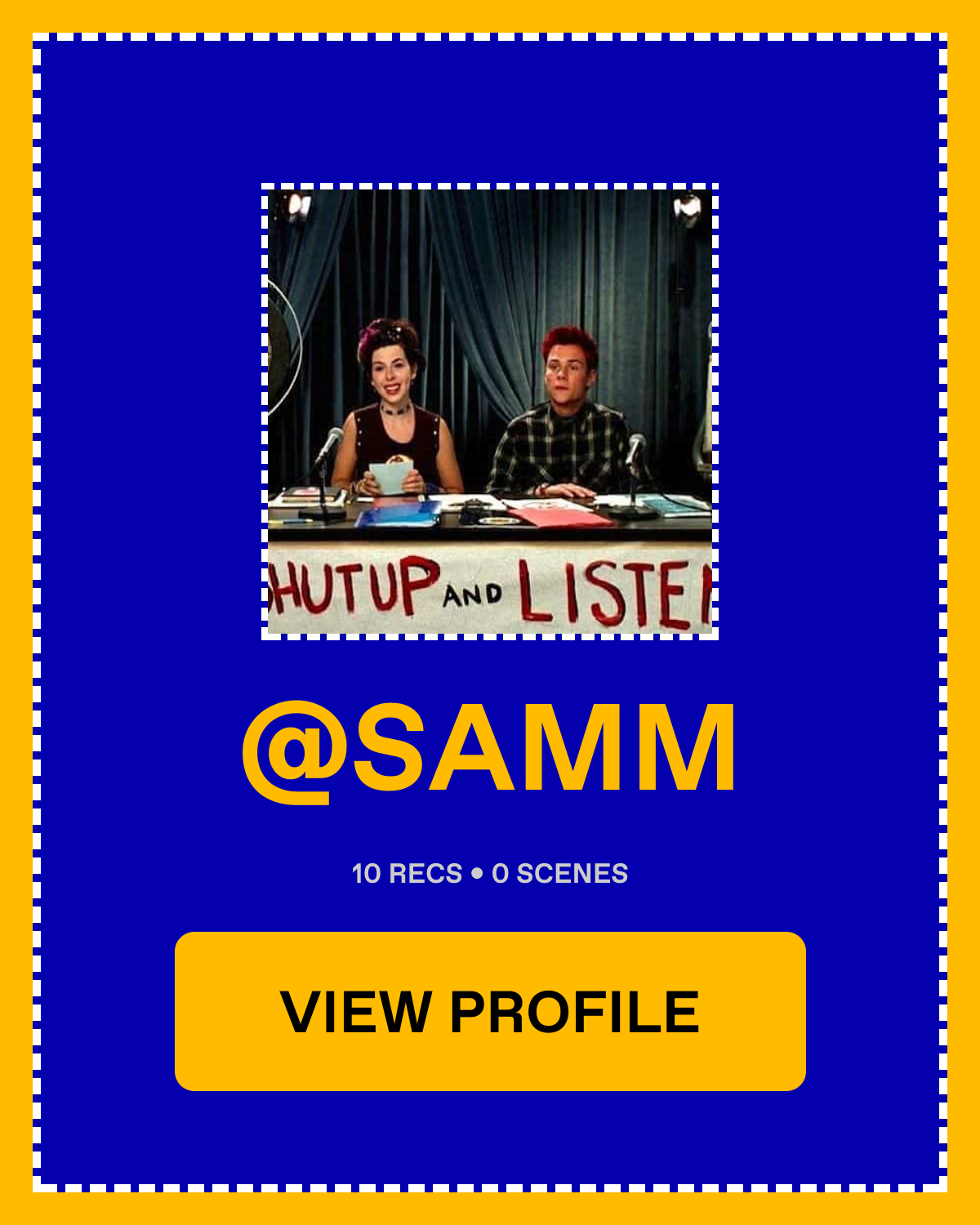Open @SAMM's profile picture

point(490,412)
